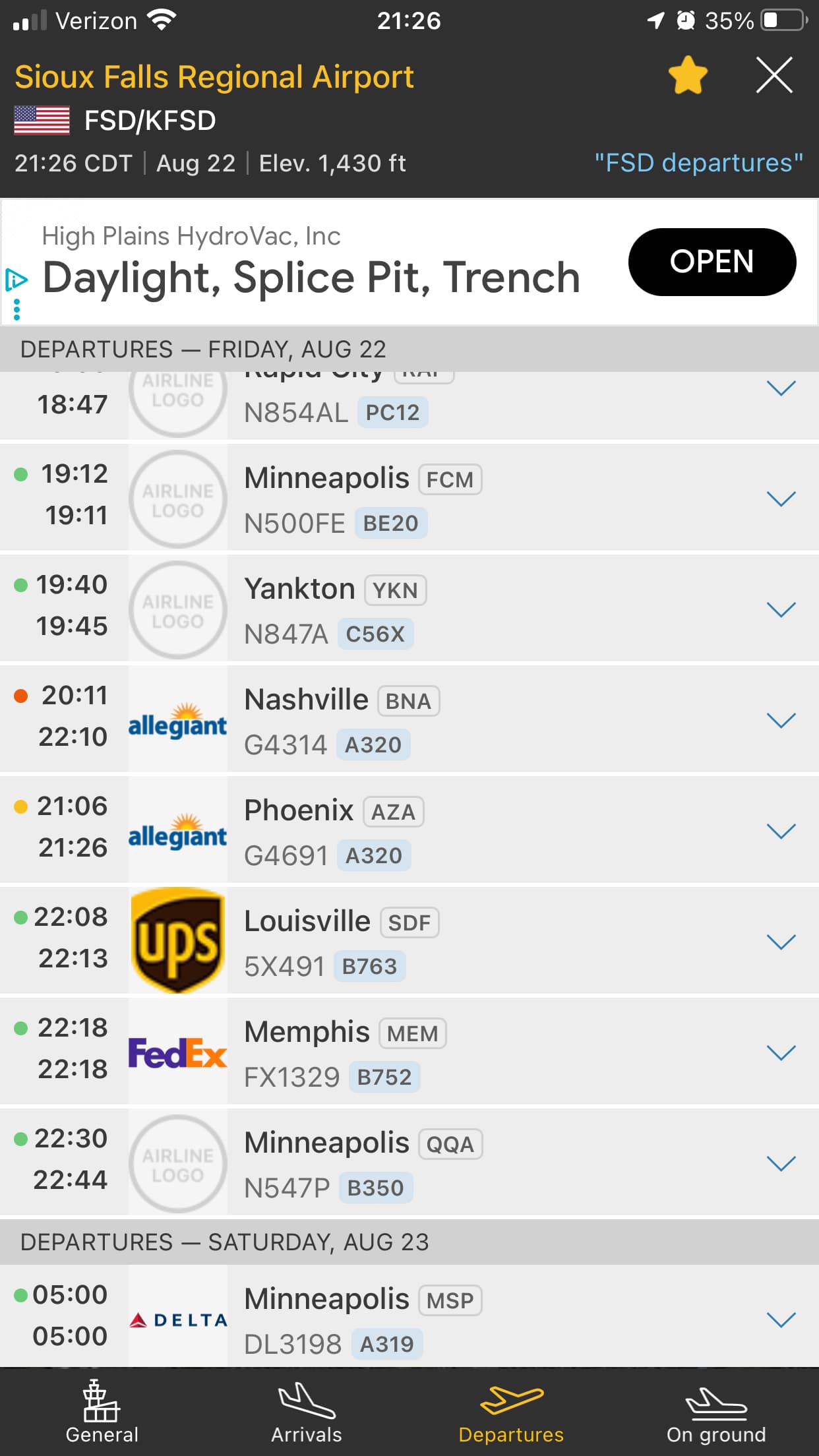
Task: View the UPS 5X491 flight to Louisville
Action: (781, 942)
